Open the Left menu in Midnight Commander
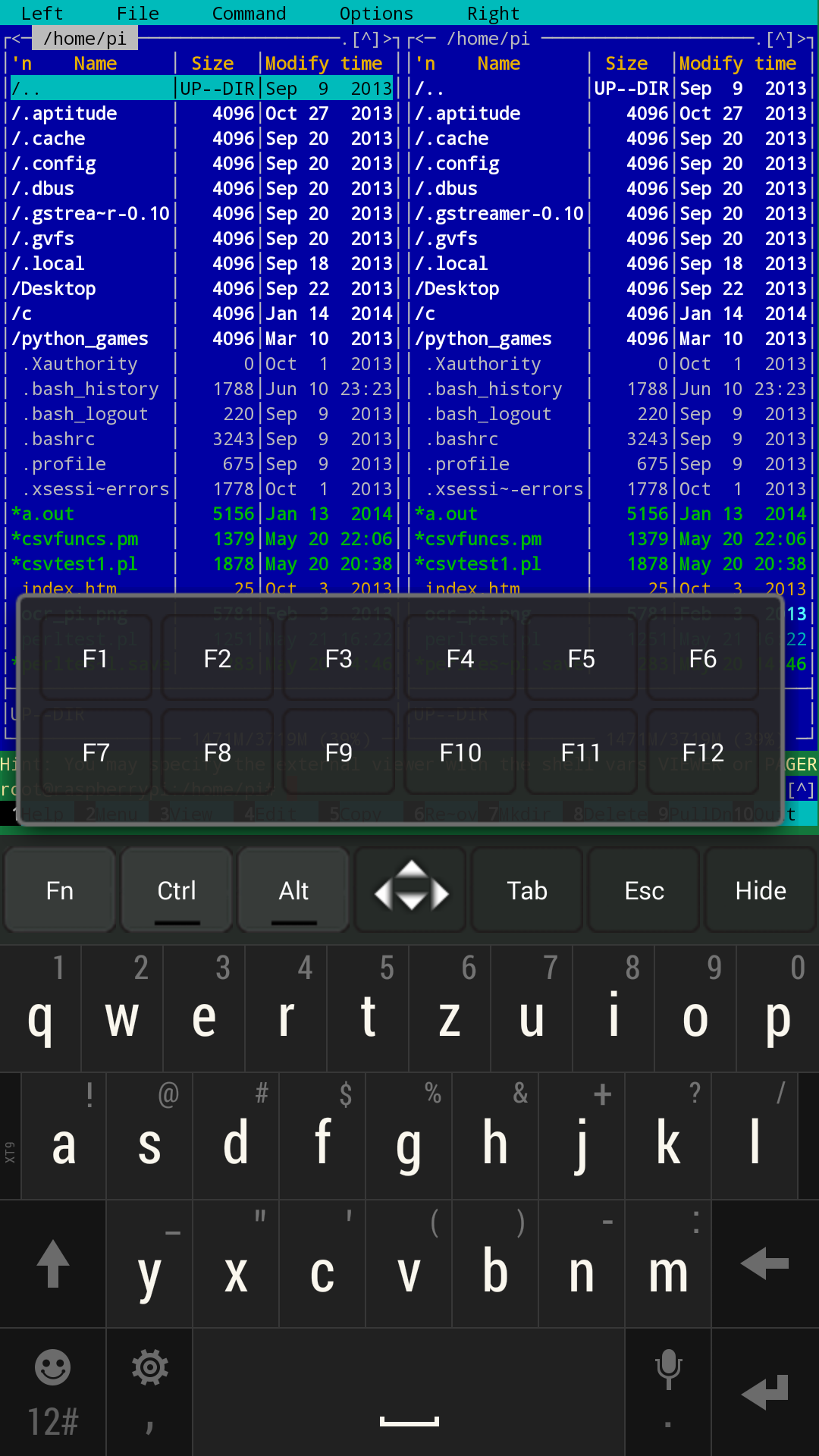 [42, 13]
